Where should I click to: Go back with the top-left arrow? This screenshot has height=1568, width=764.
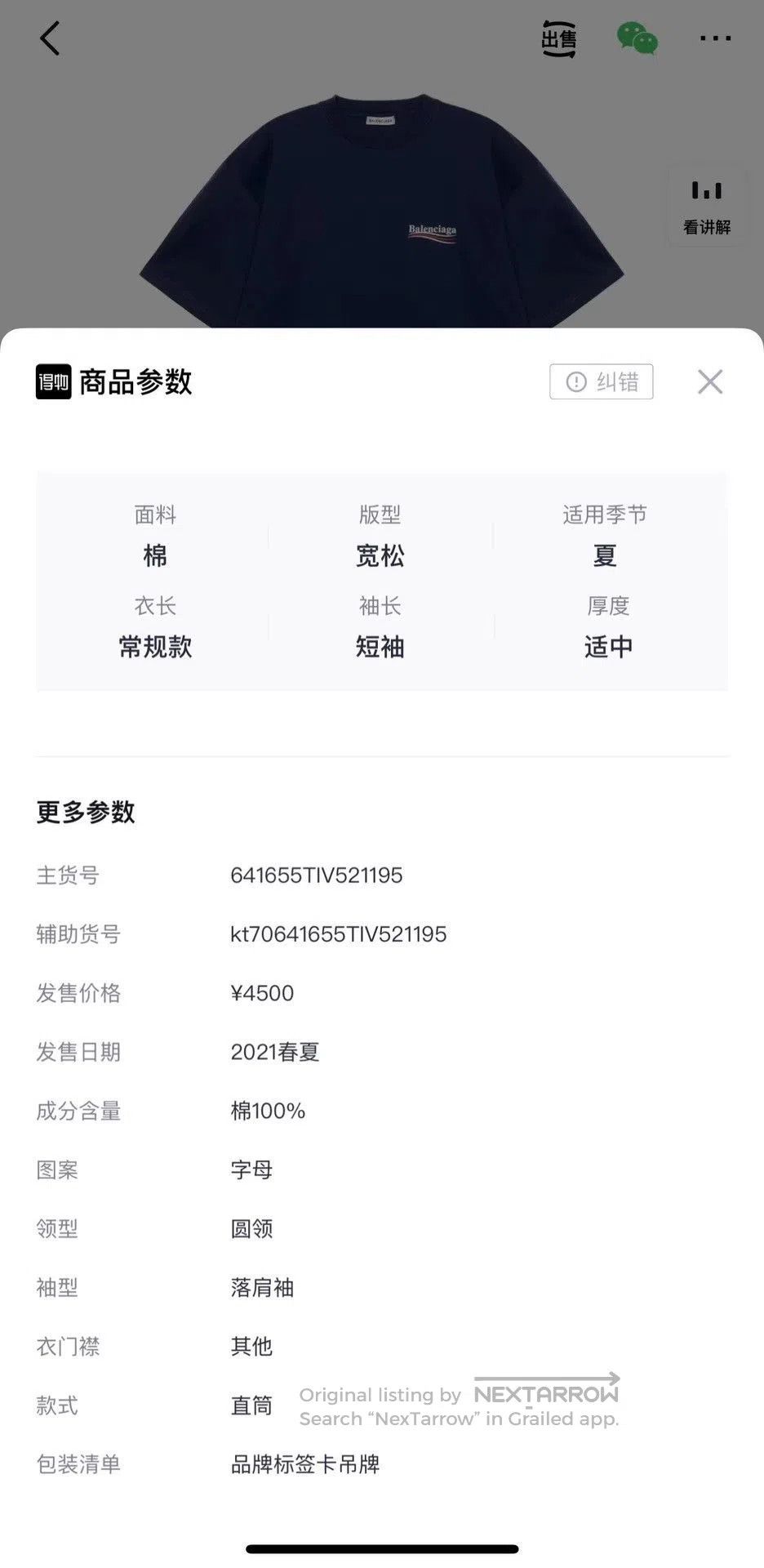[x=50, y=38]
